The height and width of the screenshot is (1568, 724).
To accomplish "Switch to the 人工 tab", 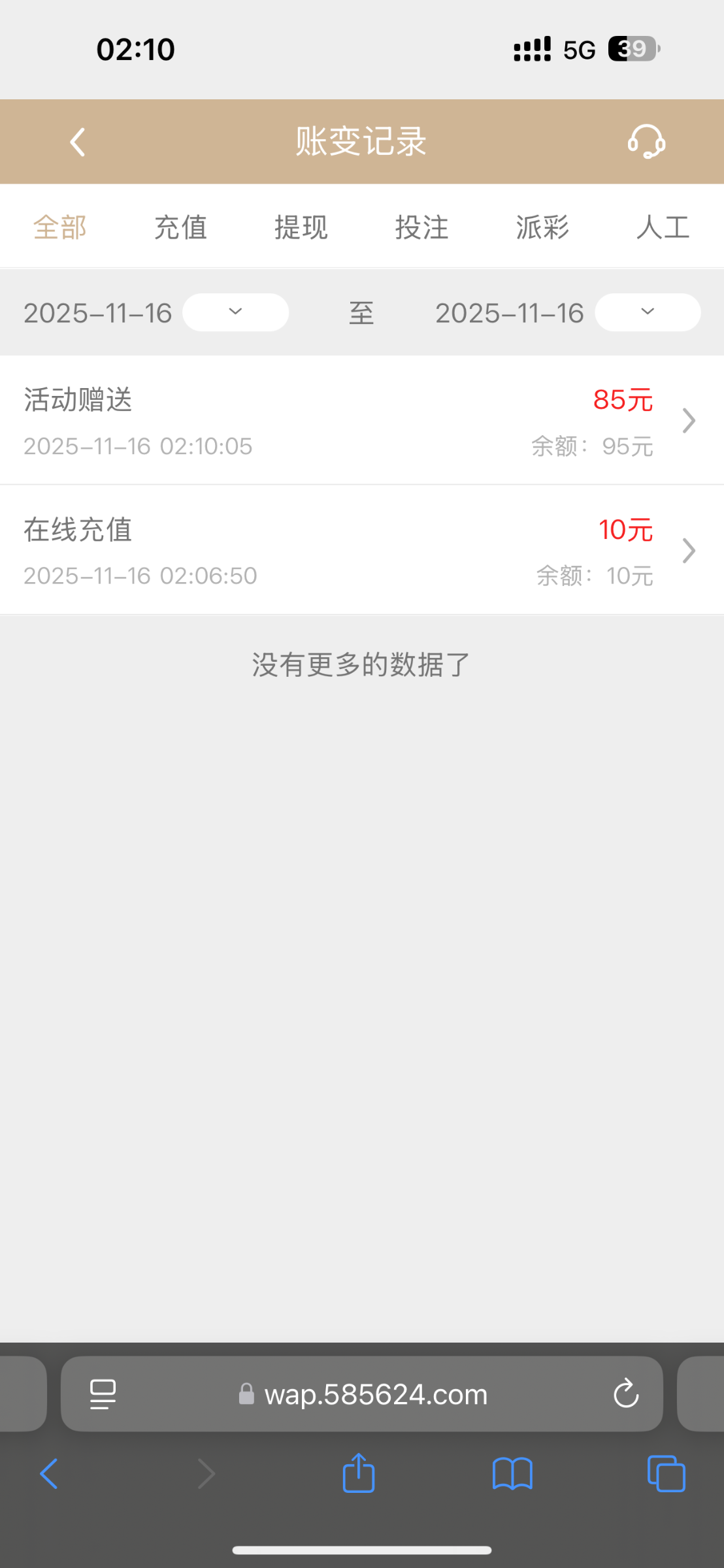I will tap(663, 227).
